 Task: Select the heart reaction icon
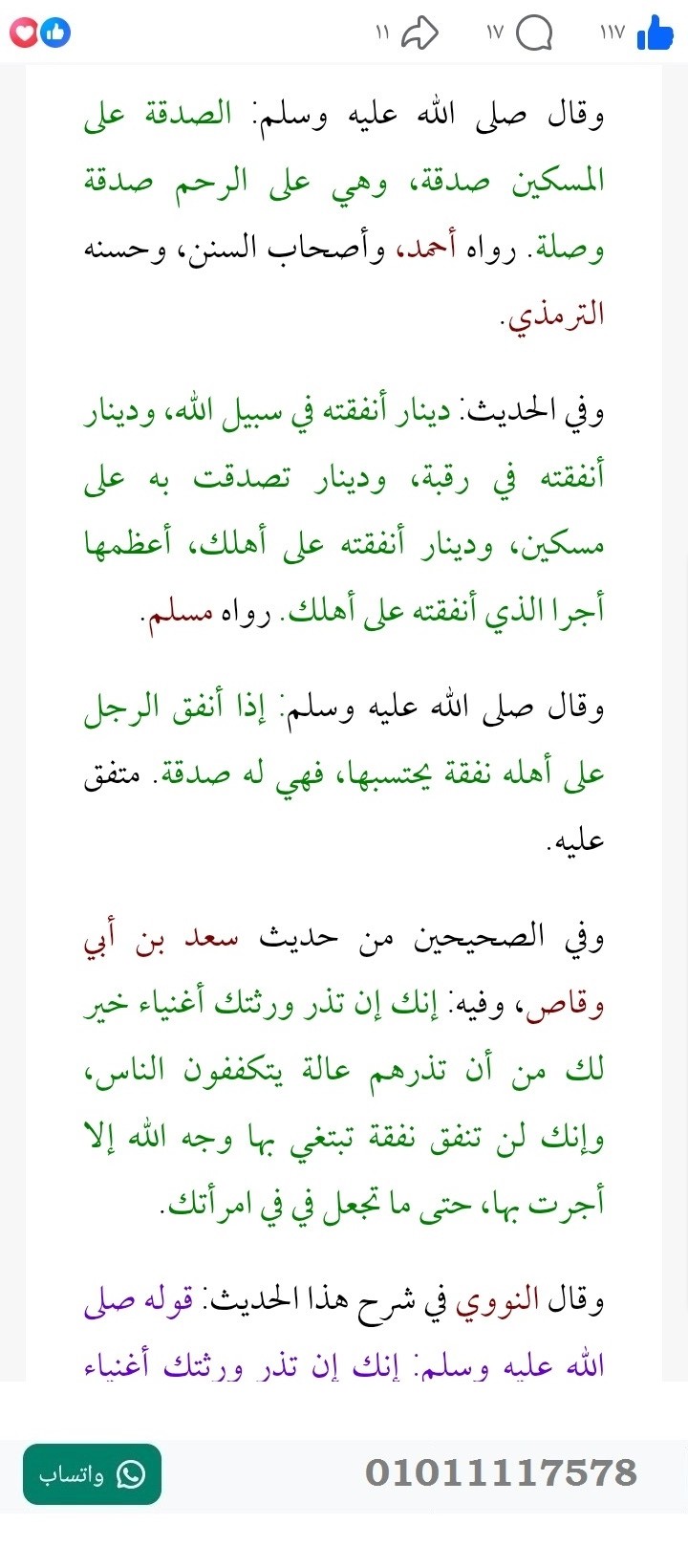coord(26,32)
